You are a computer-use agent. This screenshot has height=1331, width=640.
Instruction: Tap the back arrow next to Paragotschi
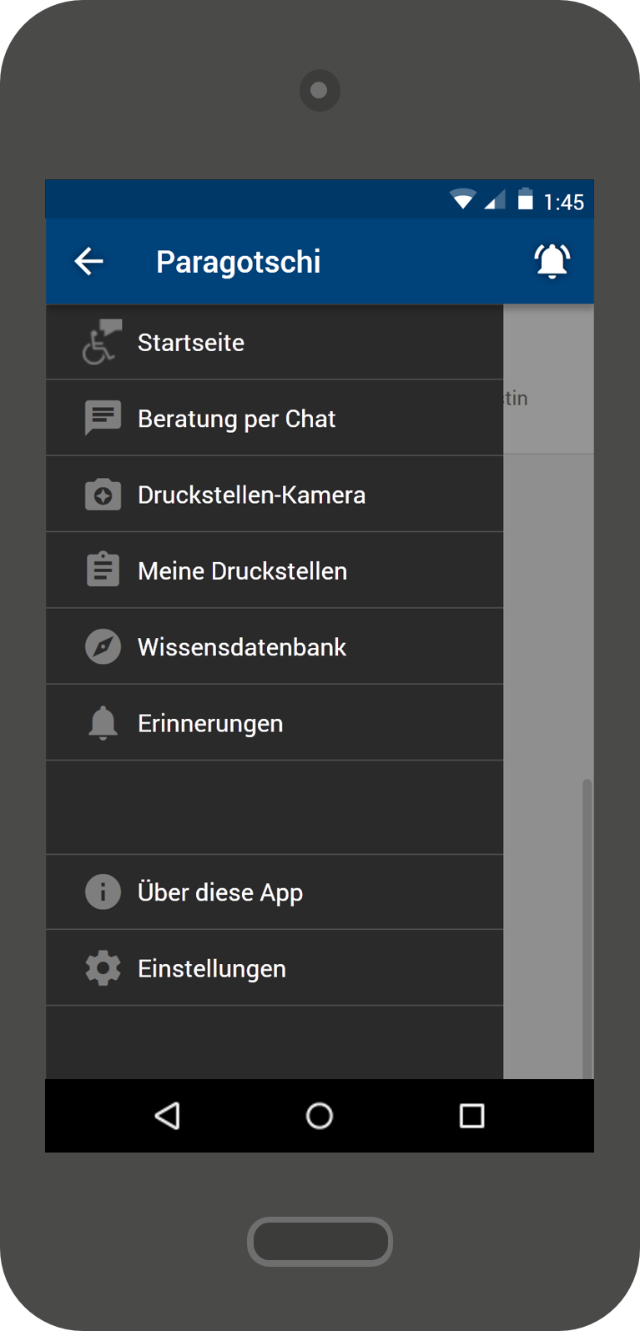[89, 262]
